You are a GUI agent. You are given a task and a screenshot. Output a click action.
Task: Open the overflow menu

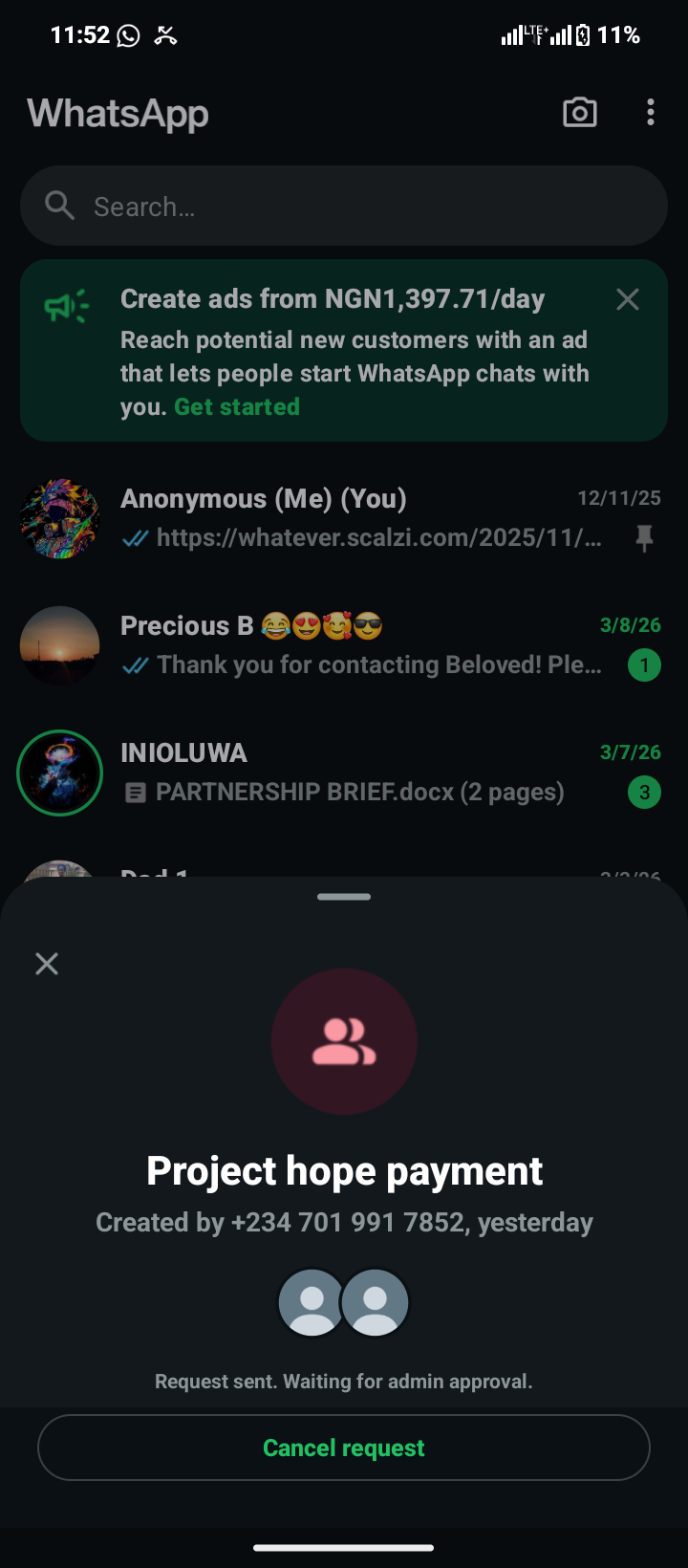click(x=651, y=113)
